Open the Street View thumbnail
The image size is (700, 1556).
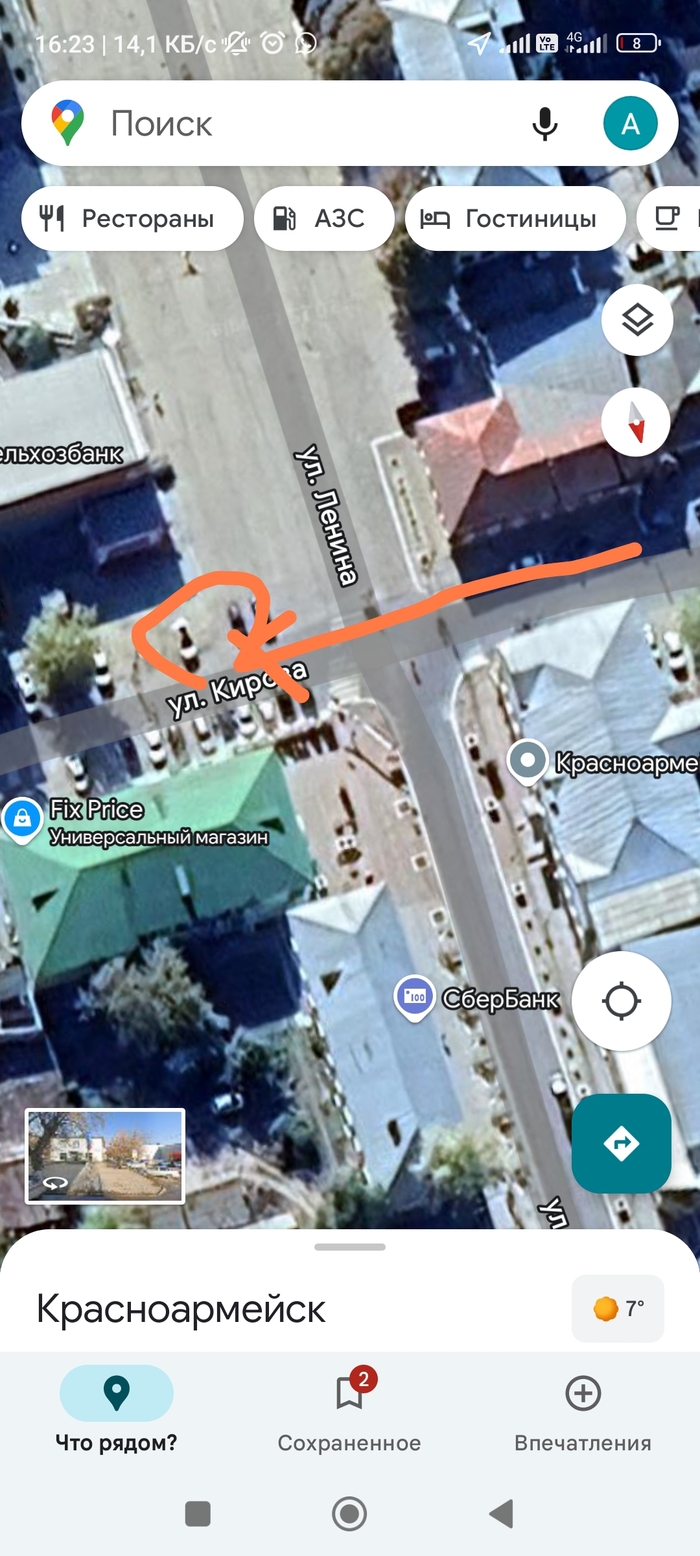click(105, 1155)
